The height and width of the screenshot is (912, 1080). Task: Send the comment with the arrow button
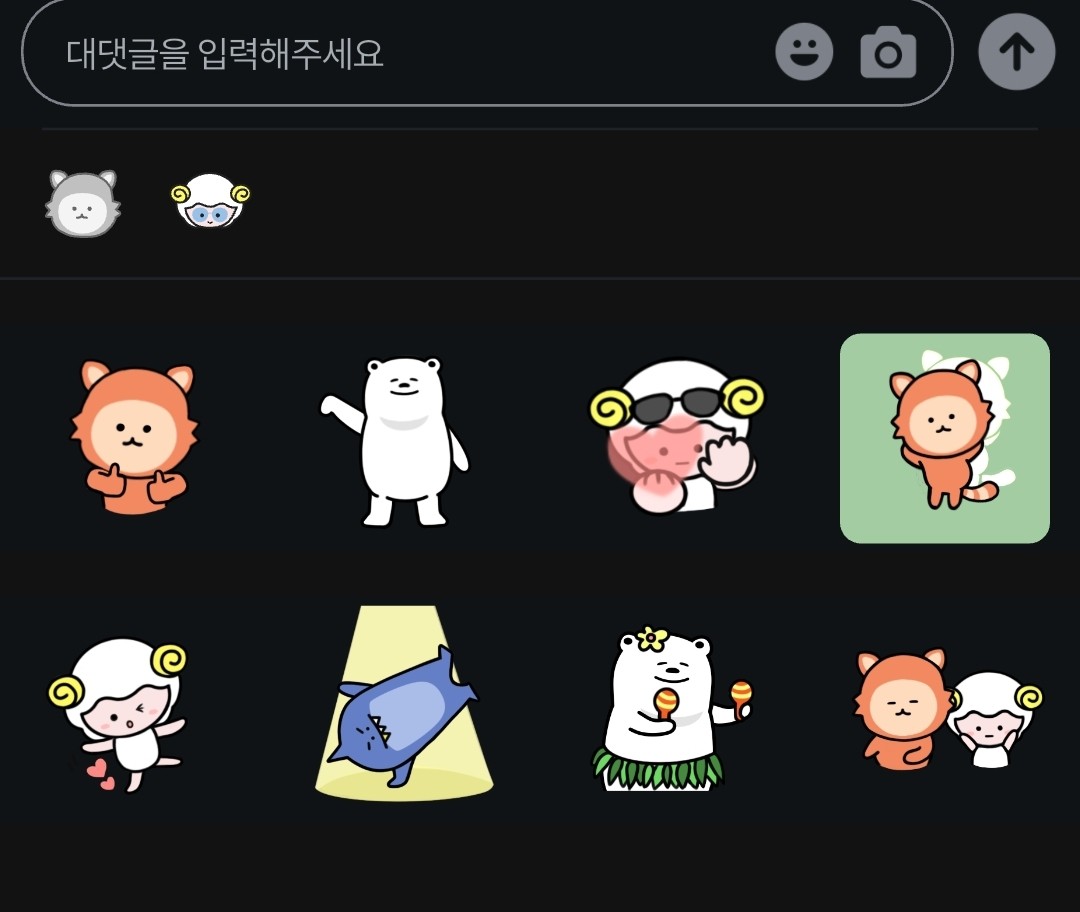pos(1016,52)
